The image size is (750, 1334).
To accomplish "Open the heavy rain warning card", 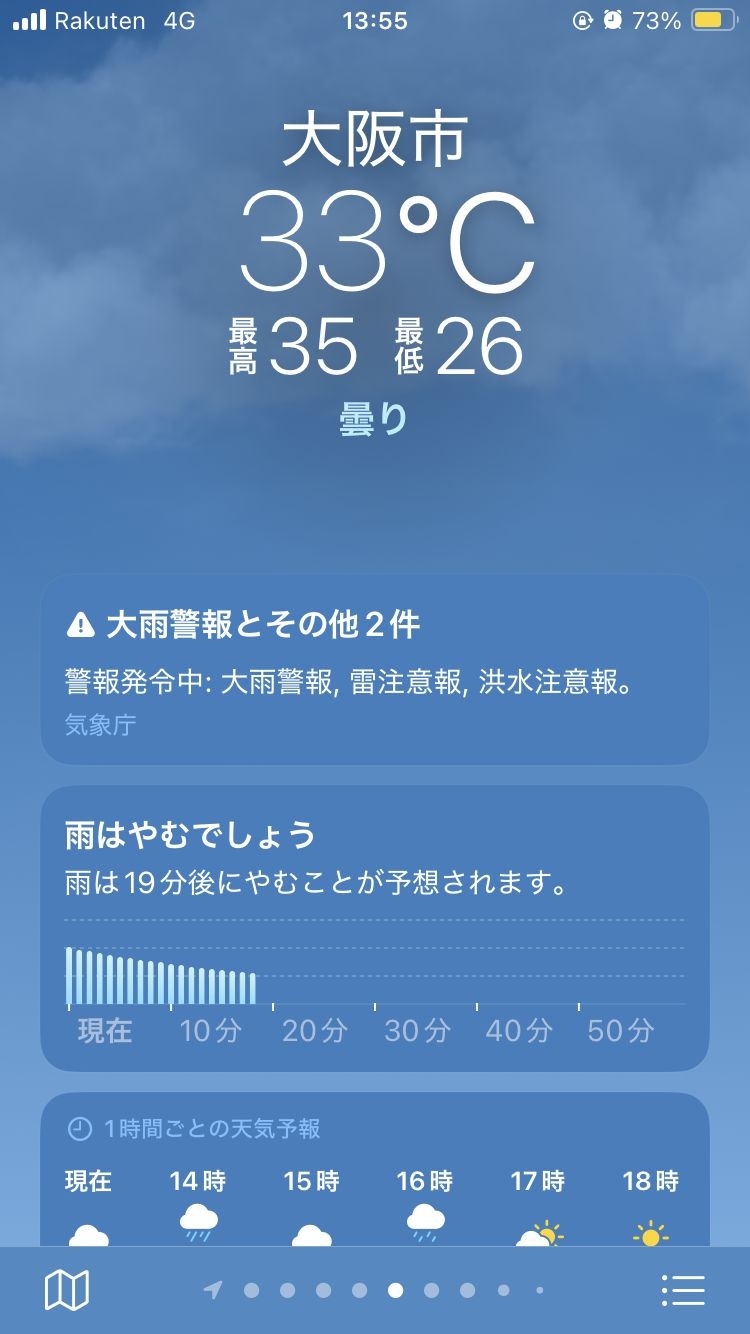I will click(x=374, y=669).
